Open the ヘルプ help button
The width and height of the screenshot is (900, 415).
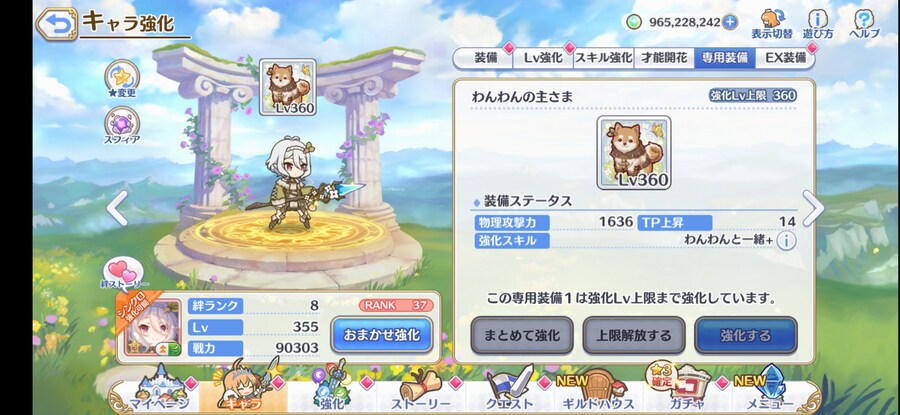point(864,22)
